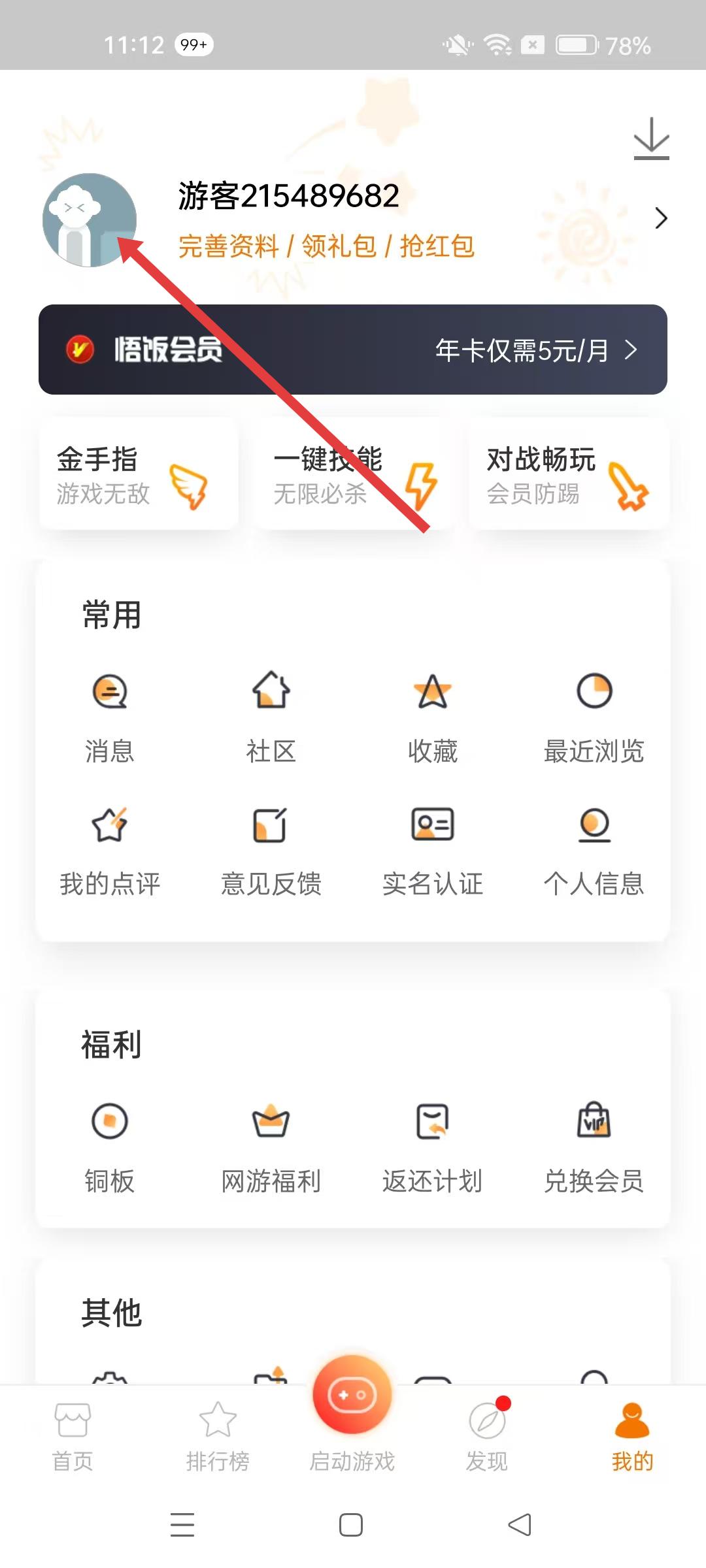The height and width of the screenshot is (1568, 706).
Task: Open the download manager icon
Action: [651, 139]
